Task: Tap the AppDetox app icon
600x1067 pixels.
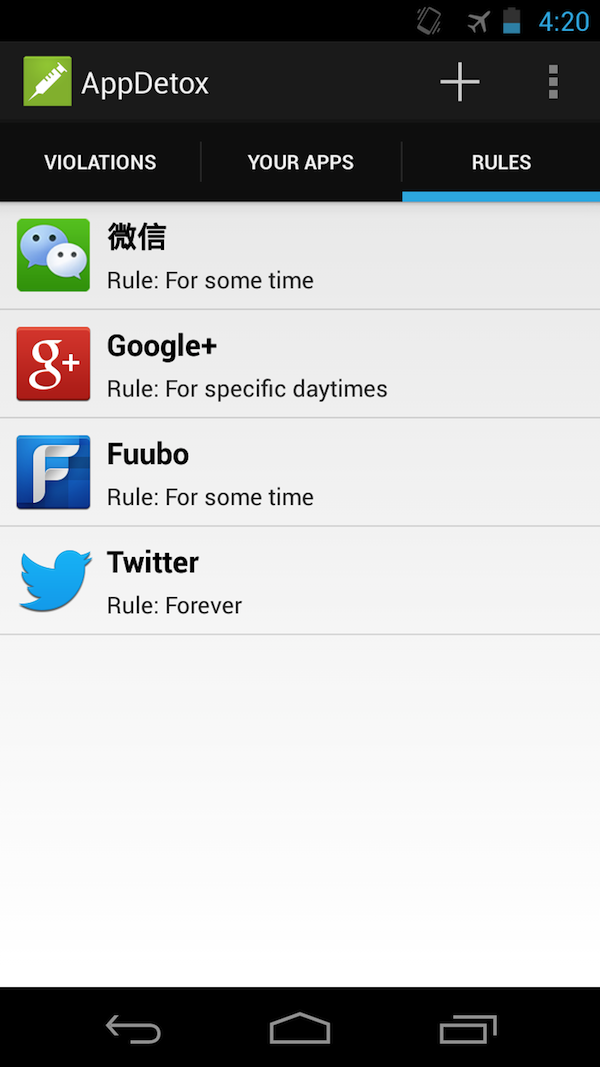Action: pos(47,82)
